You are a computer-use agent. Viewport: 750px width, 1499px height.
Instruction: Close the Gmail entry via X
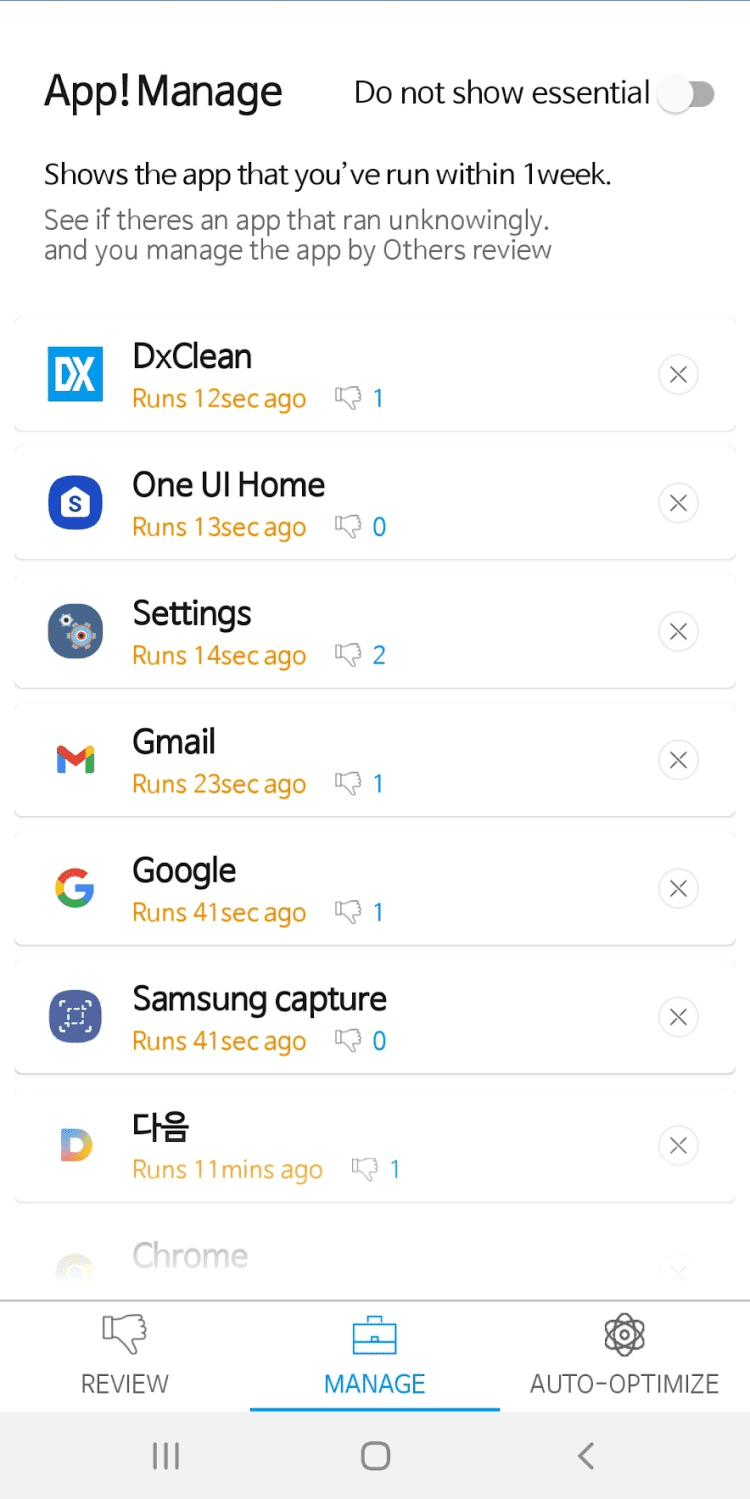point(678,760)
